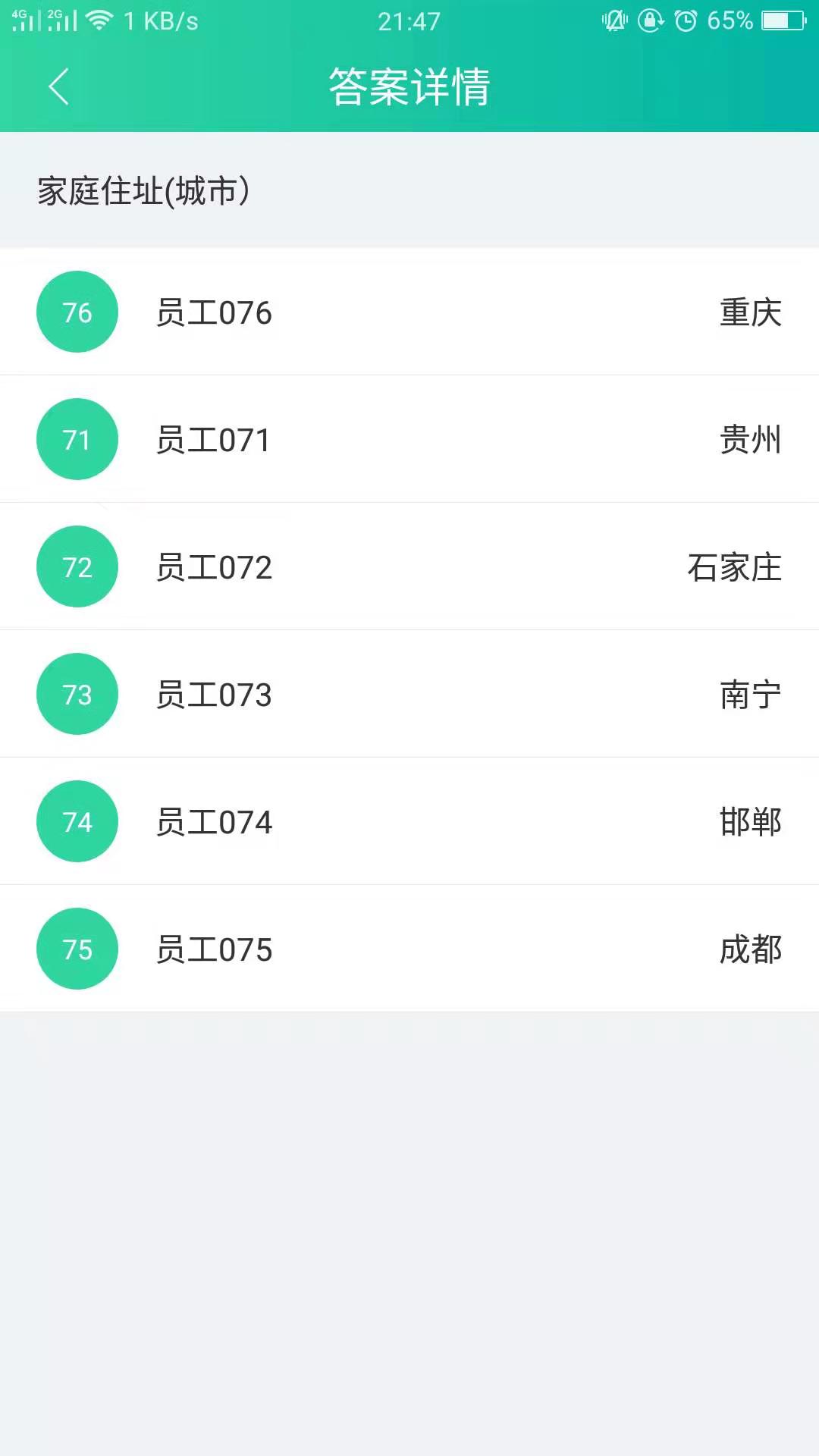Screen dimensions: 819x1456
Task: Go back using the header arrow
Action: pyautogui.click(x=59, y=86)
